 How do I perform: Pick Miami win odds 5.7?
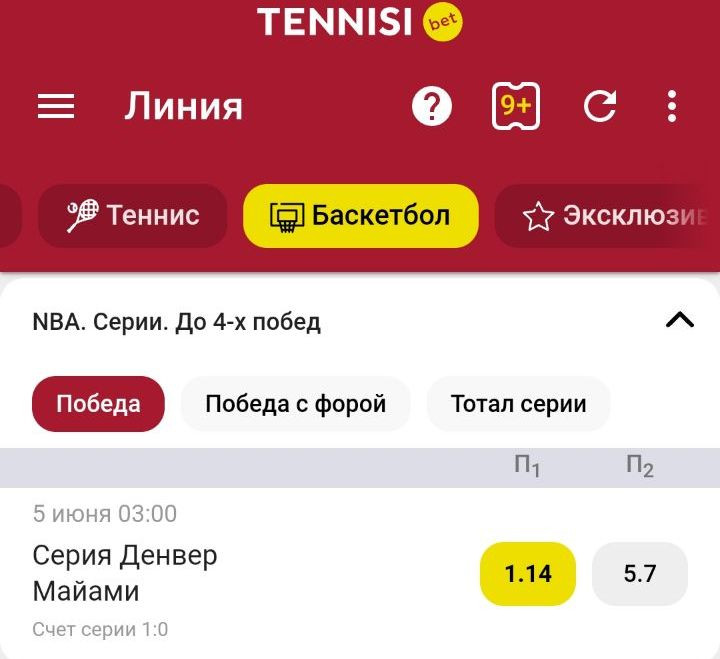point(640,574)
